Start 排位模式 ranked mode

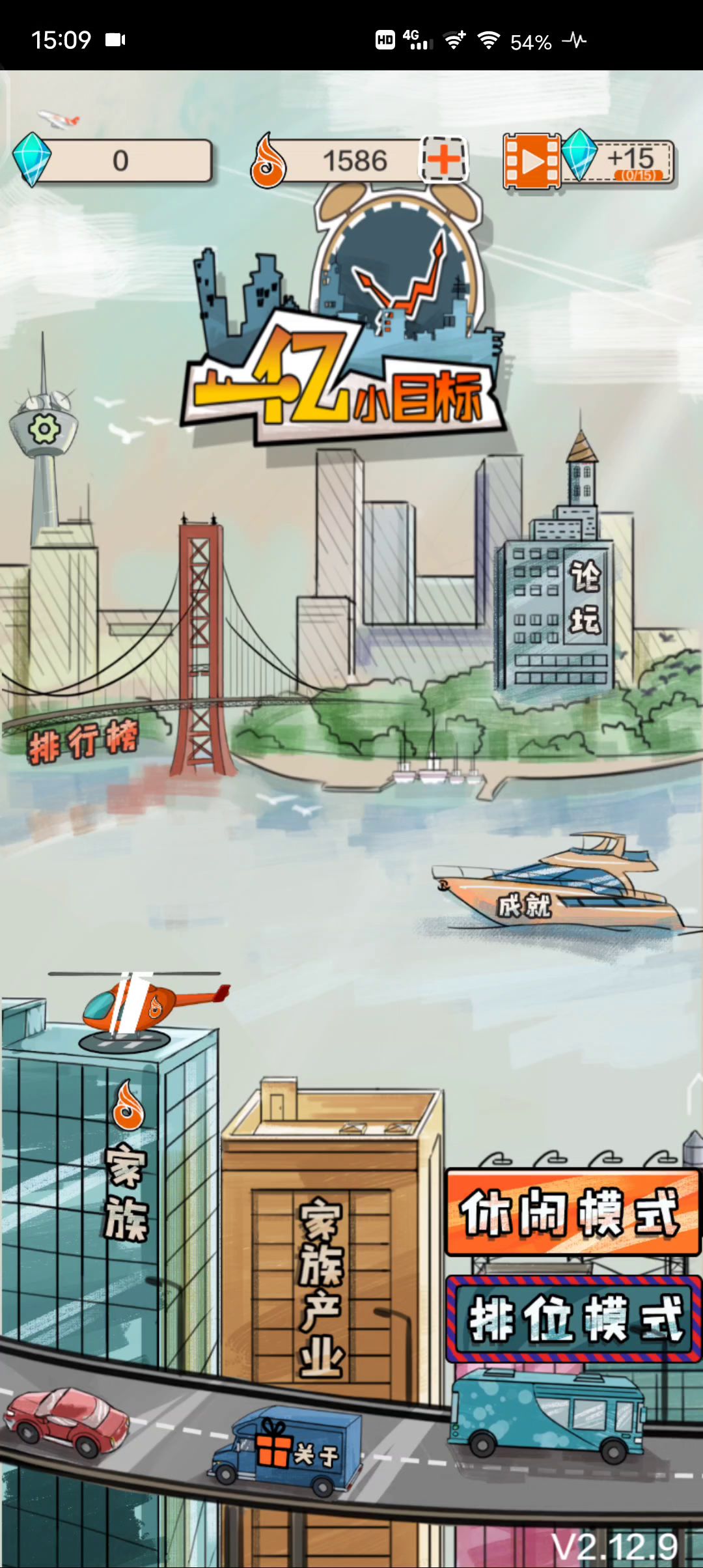click(573, 1319)
